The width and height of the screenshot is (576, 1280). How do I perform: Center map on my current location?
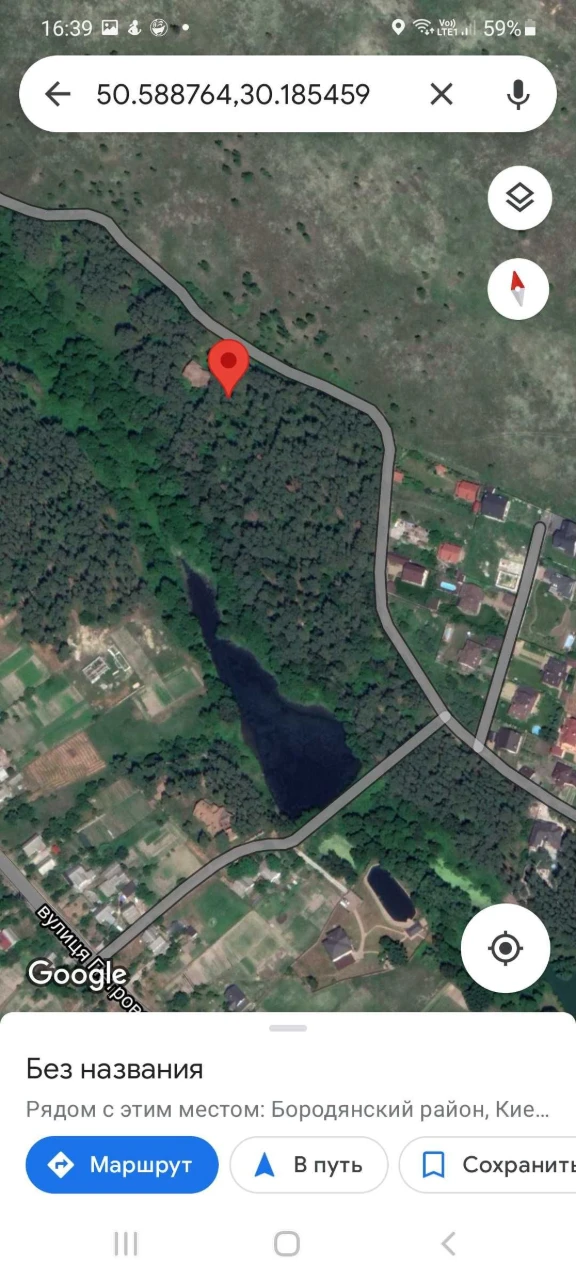(506, 947)
